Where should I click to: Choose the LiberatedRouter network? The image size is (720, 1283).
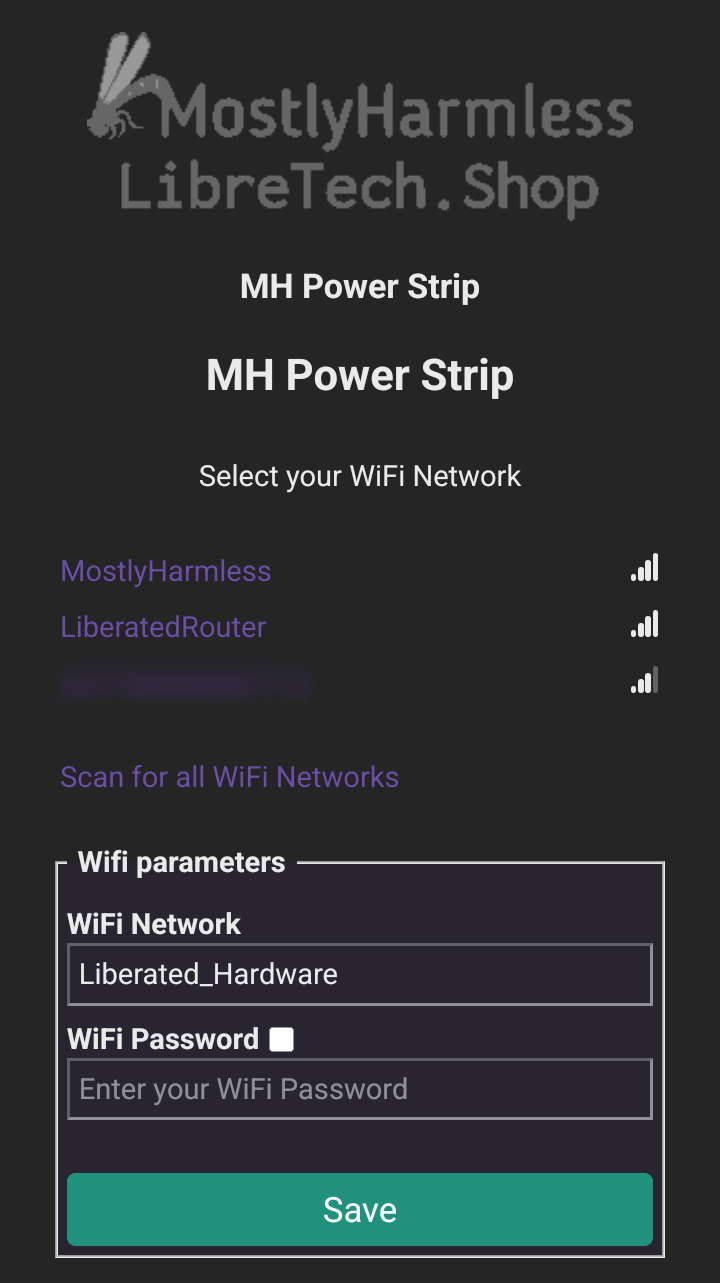[x=163, y=627]
